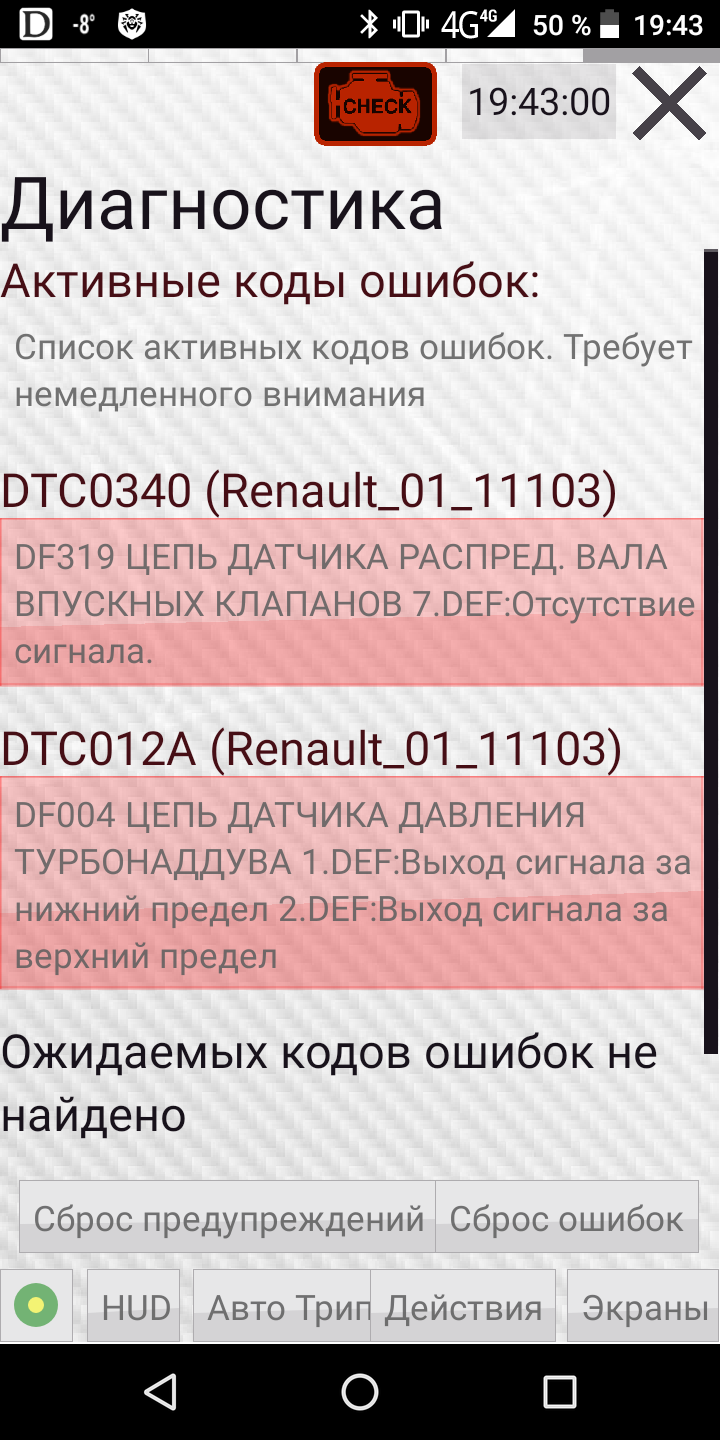The width and height of the screenshot is (720, 1440).
Task: Open the Действия menu
Action: click(463, 1305)
